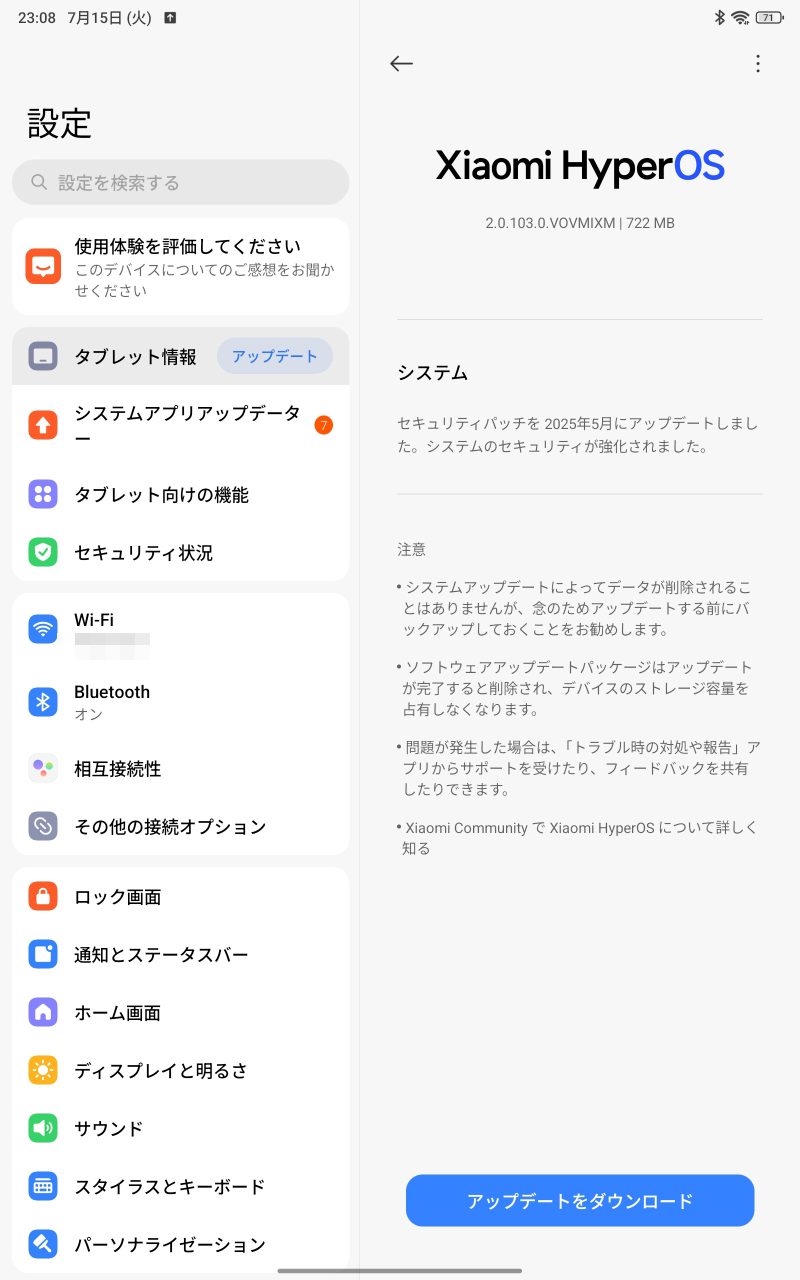The height and width of the screenshot is (1280, 800).
Task: Go back with the arrow icon
Action: (x=401, y=64)
